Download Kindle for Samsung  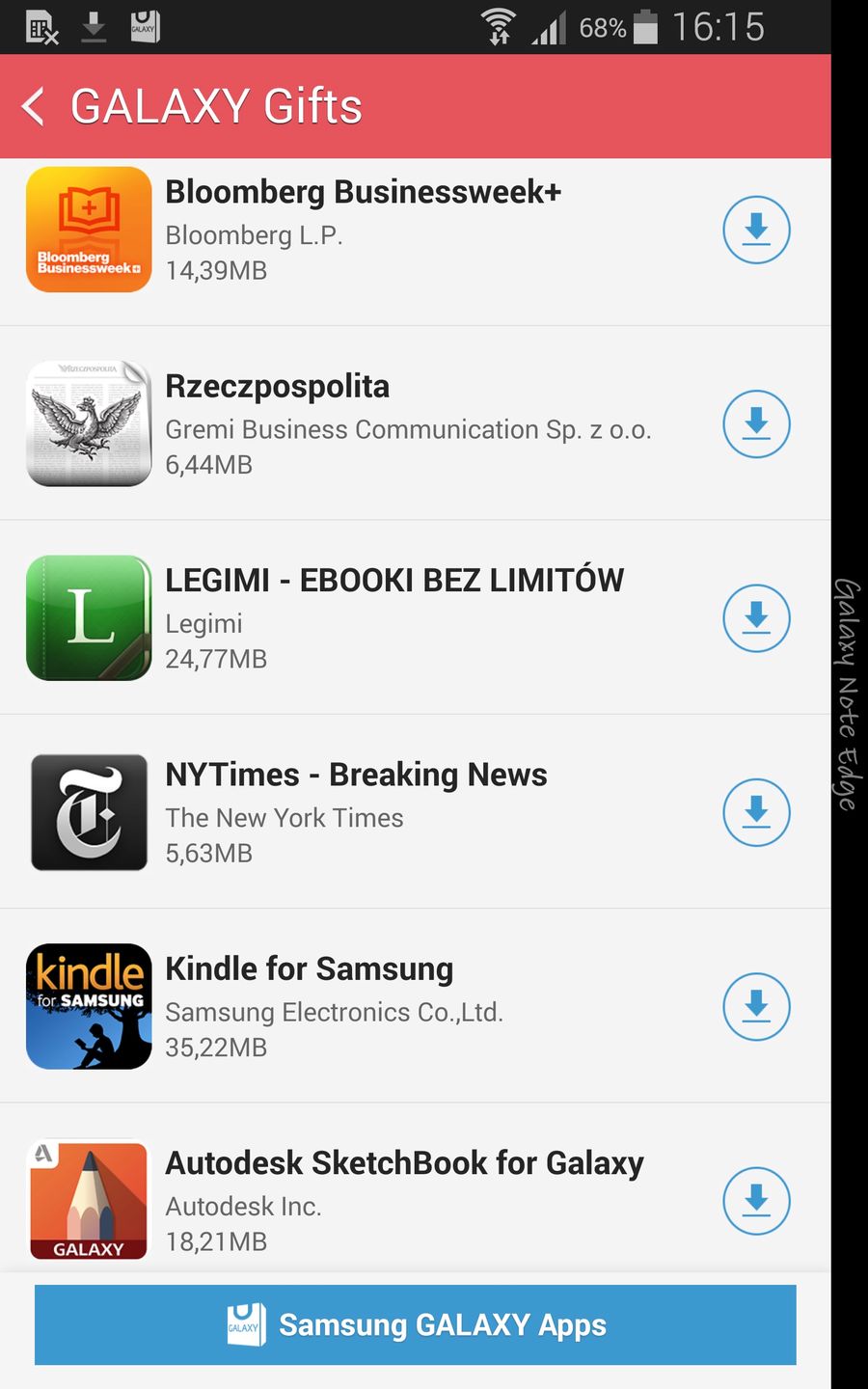click(756, 1006)
